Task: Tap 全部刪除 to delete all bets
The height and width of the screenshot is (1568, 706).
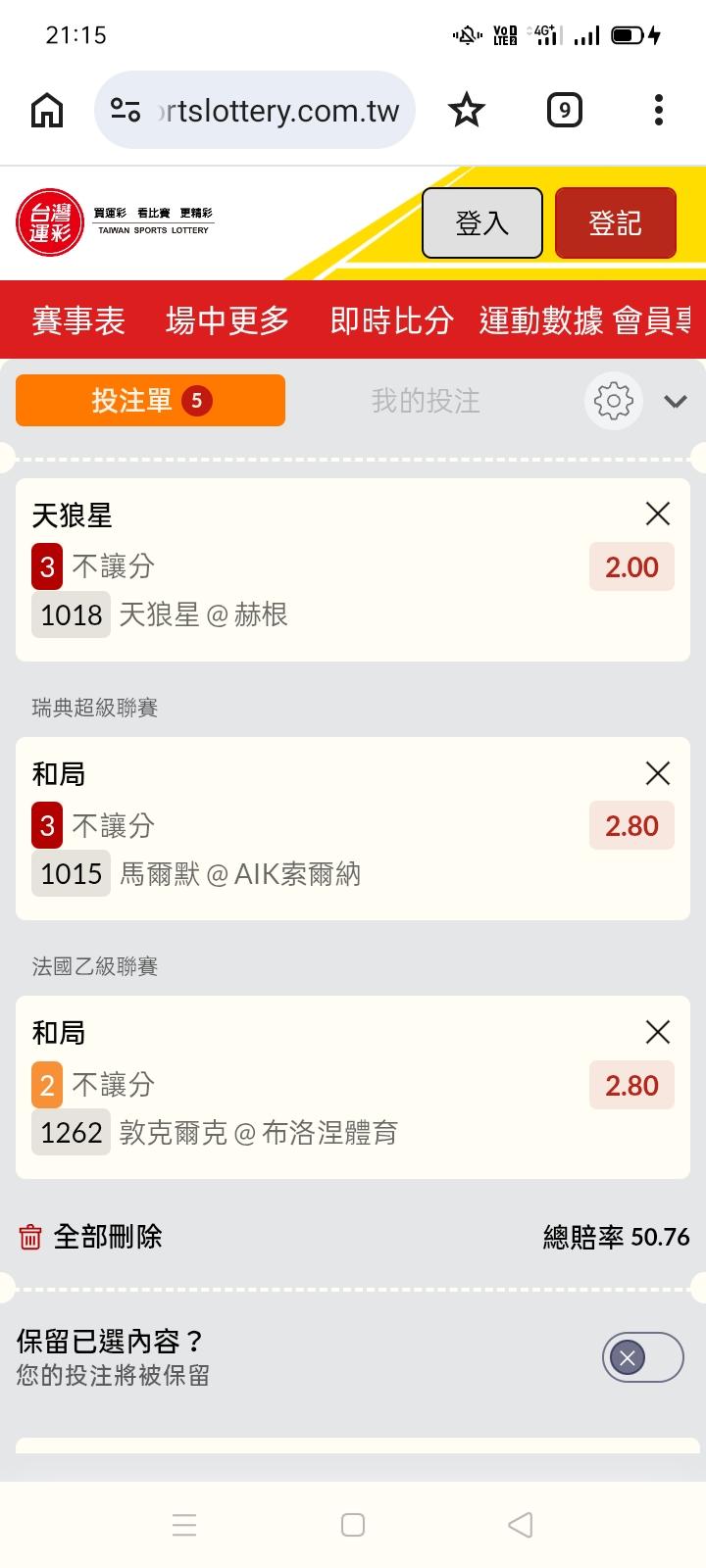Action: point(91,1237)
